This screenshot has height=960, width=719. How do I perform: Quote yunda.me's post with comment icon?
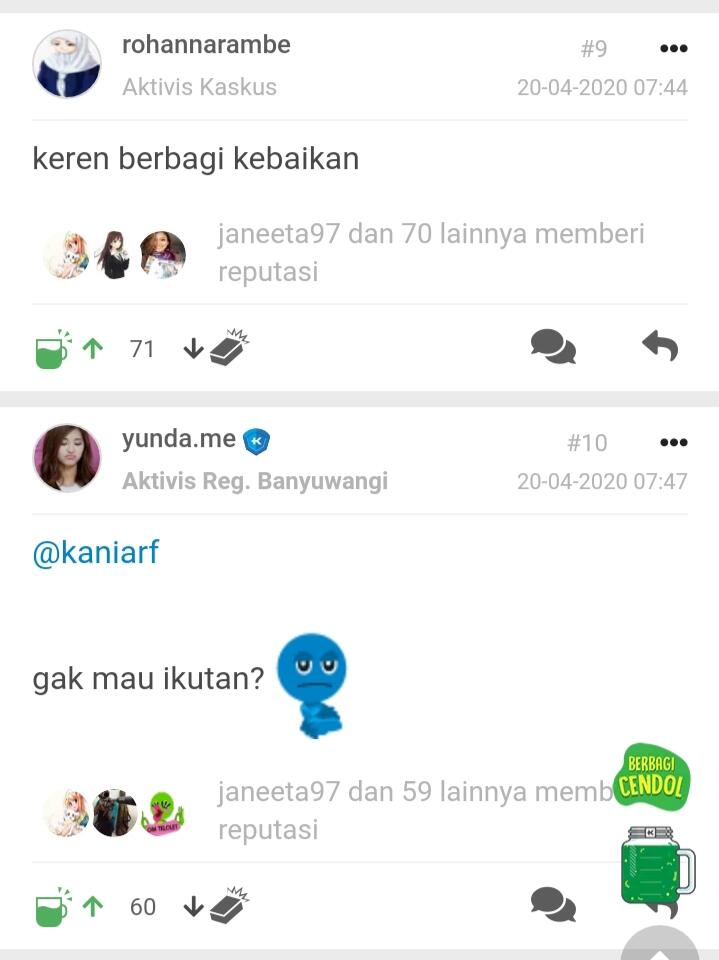pos(552,905)
